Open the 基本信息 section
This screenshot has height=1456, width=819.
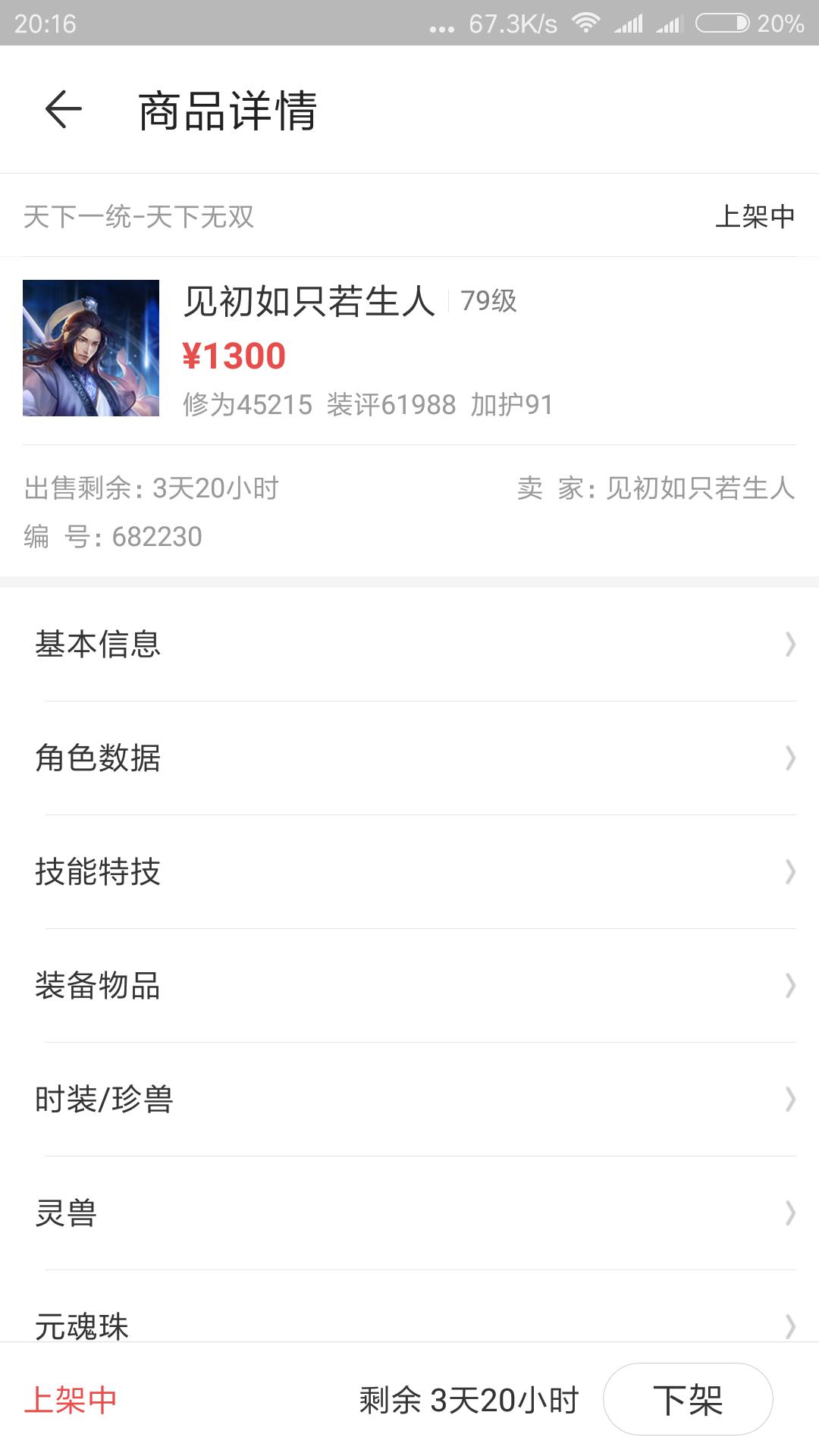[x=409, y=645]
